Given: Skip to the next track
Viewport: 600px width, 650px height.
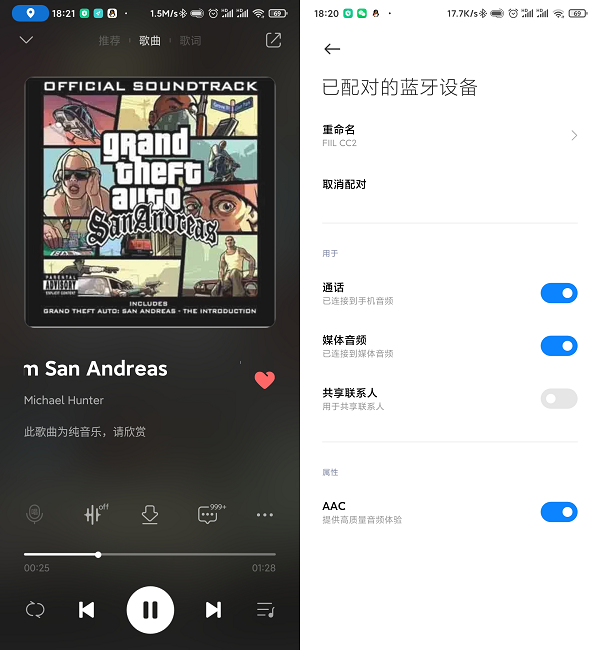Looking at the screenshot, I should coord(213,609).
